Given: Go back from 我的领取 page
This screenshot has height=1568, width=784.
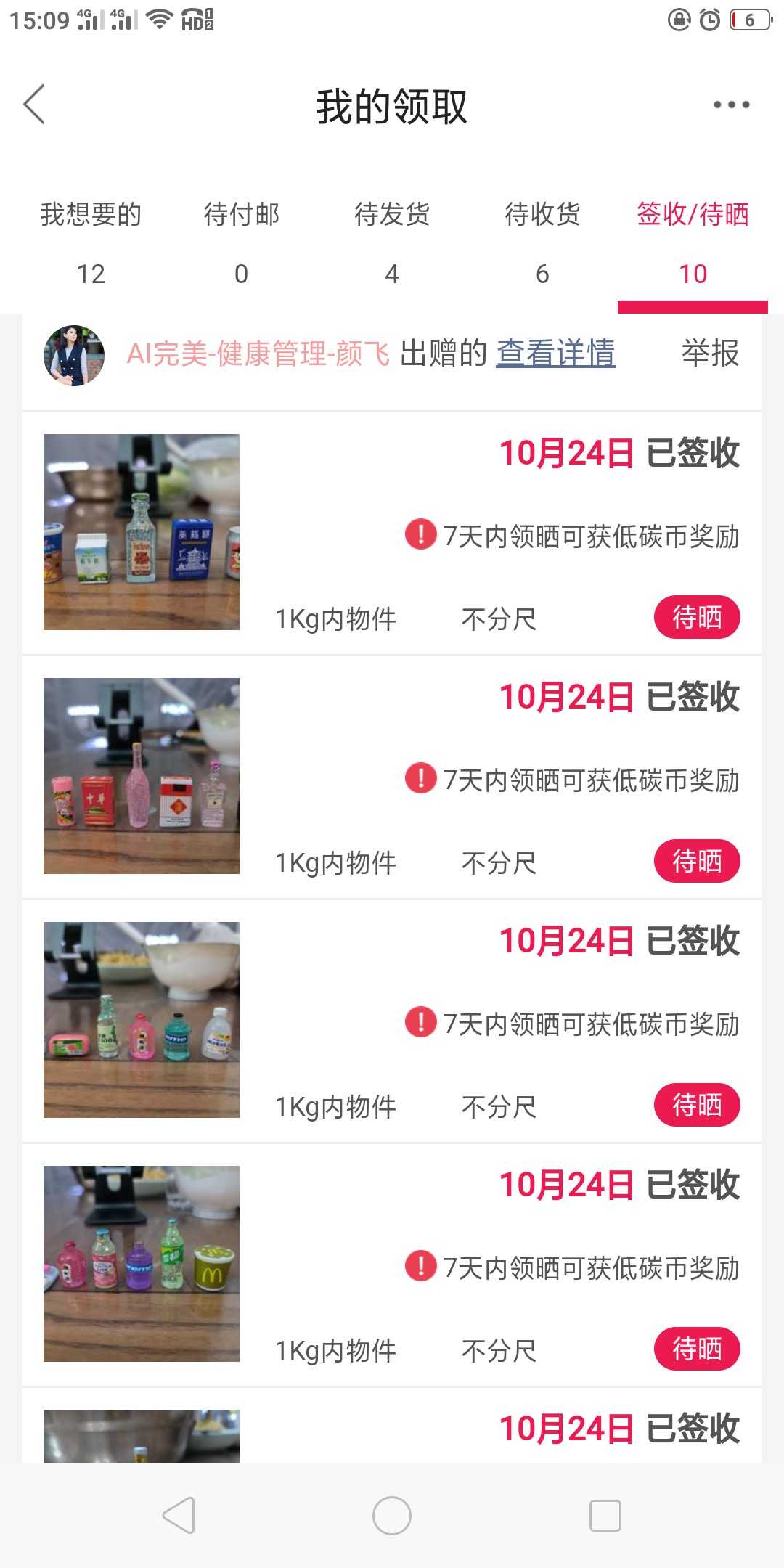Looking at the screenshot, I should click(34, 105).
